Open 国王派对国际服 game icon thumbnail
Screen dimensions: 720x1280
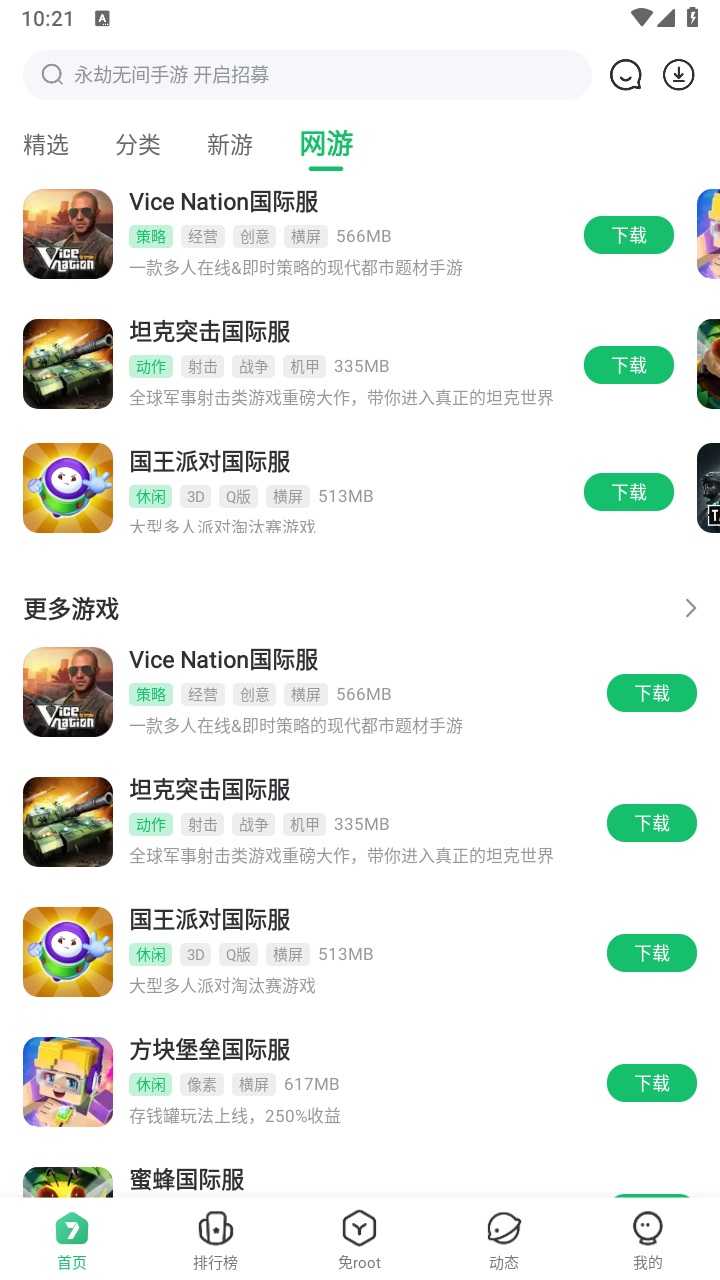click(67, 488)
